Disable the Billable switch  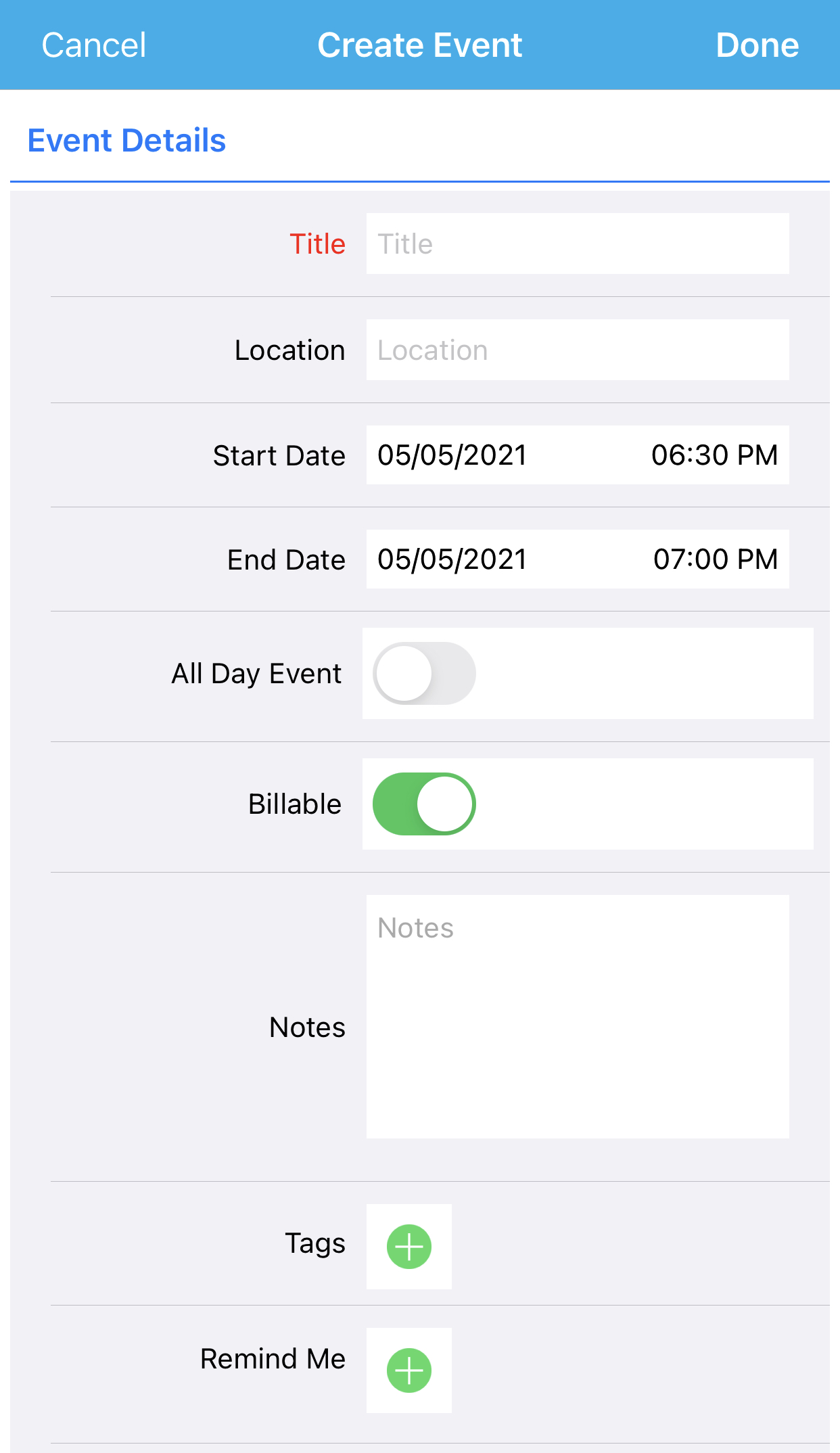424,804
